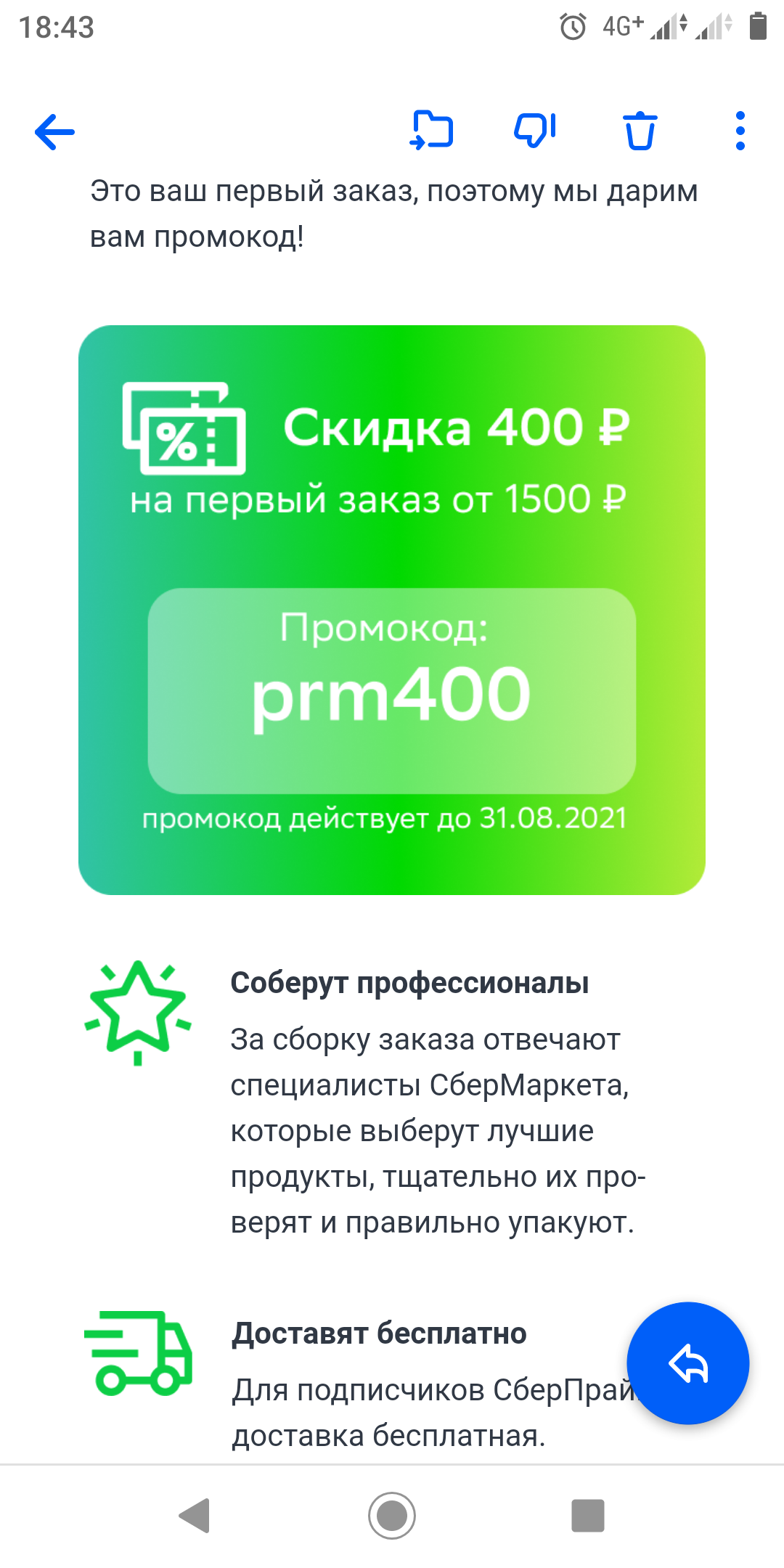Go back to the inbox list

tap(55, 132)
